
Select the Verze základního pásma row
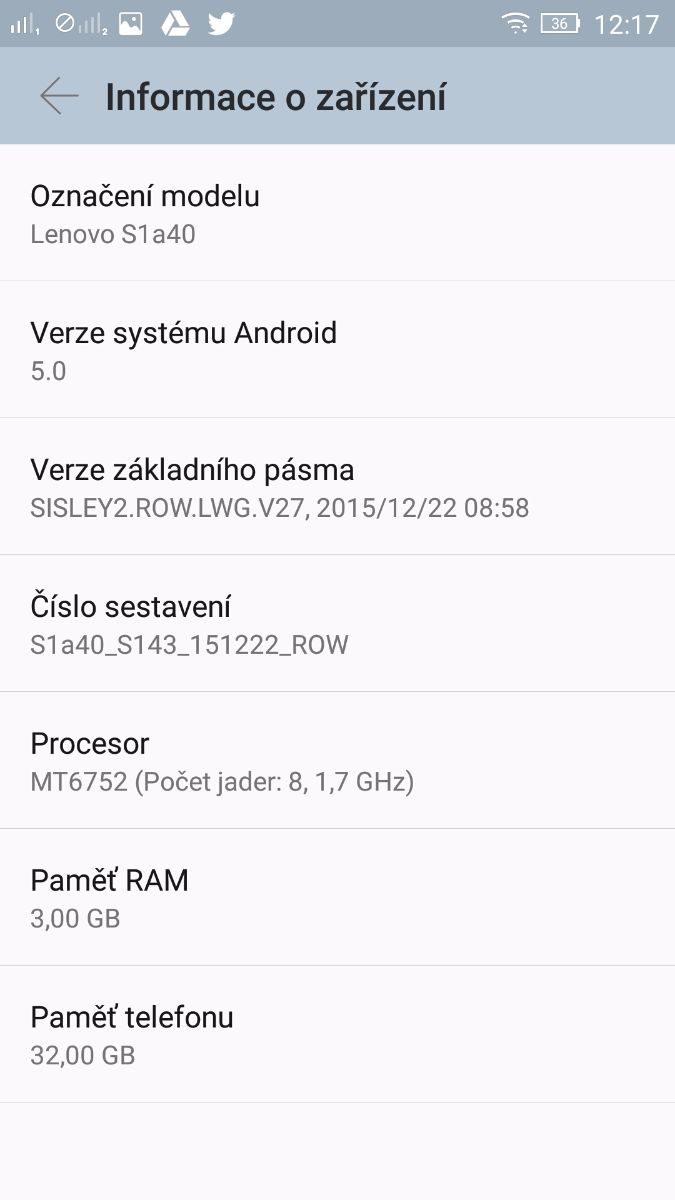[337, 487]
